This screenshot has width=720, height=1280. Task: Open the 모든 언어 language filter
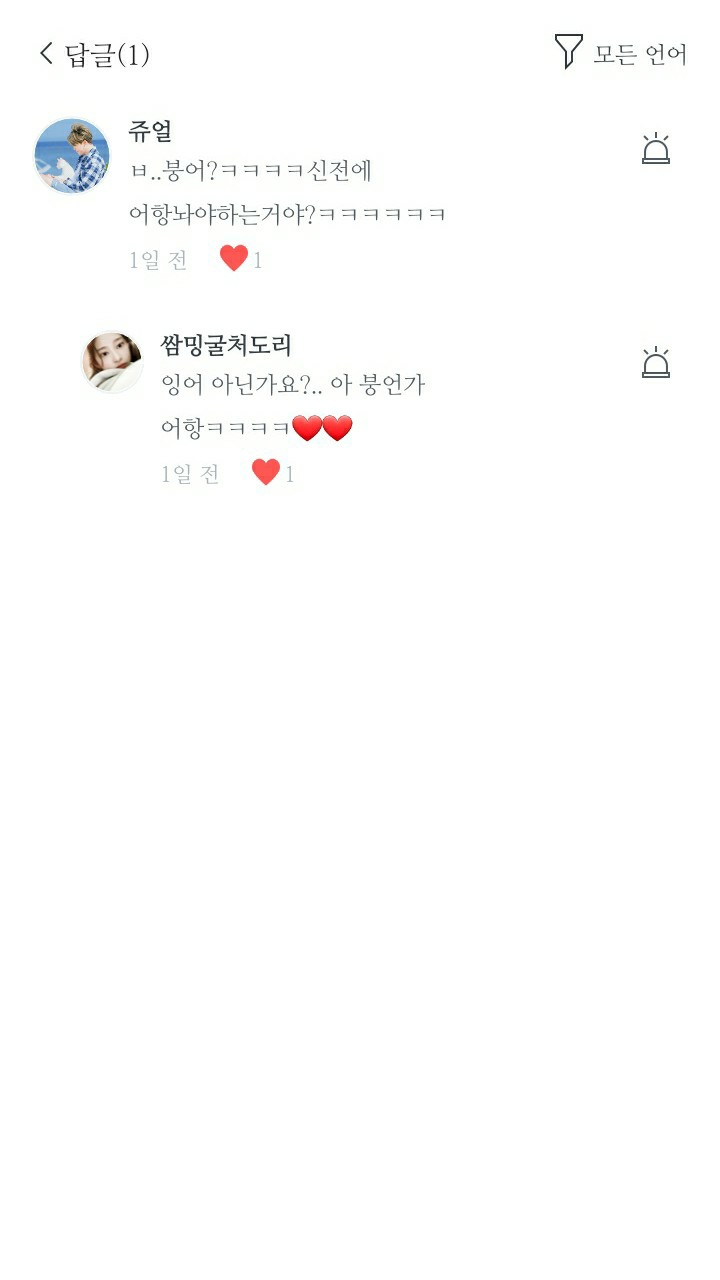[x=621, y=52]
